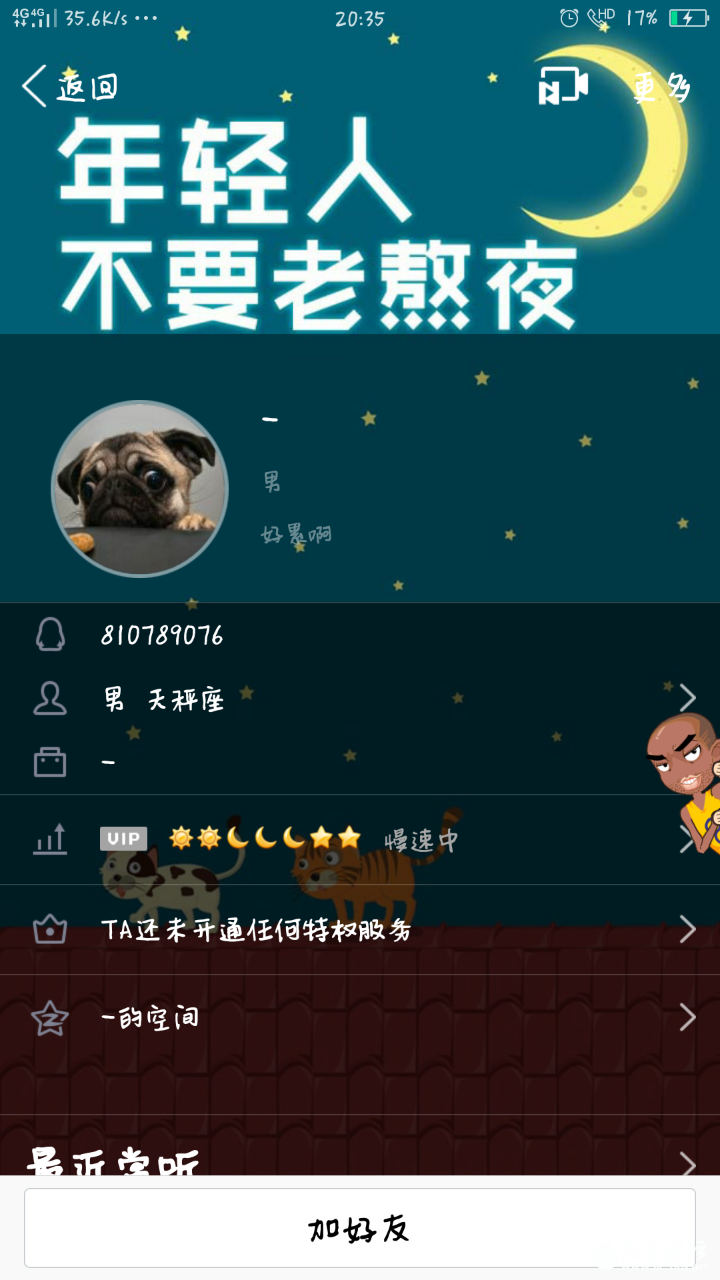Tap 加好友 to add as friend
This screenshot has height=1280, width=720.
[360, 1228]
